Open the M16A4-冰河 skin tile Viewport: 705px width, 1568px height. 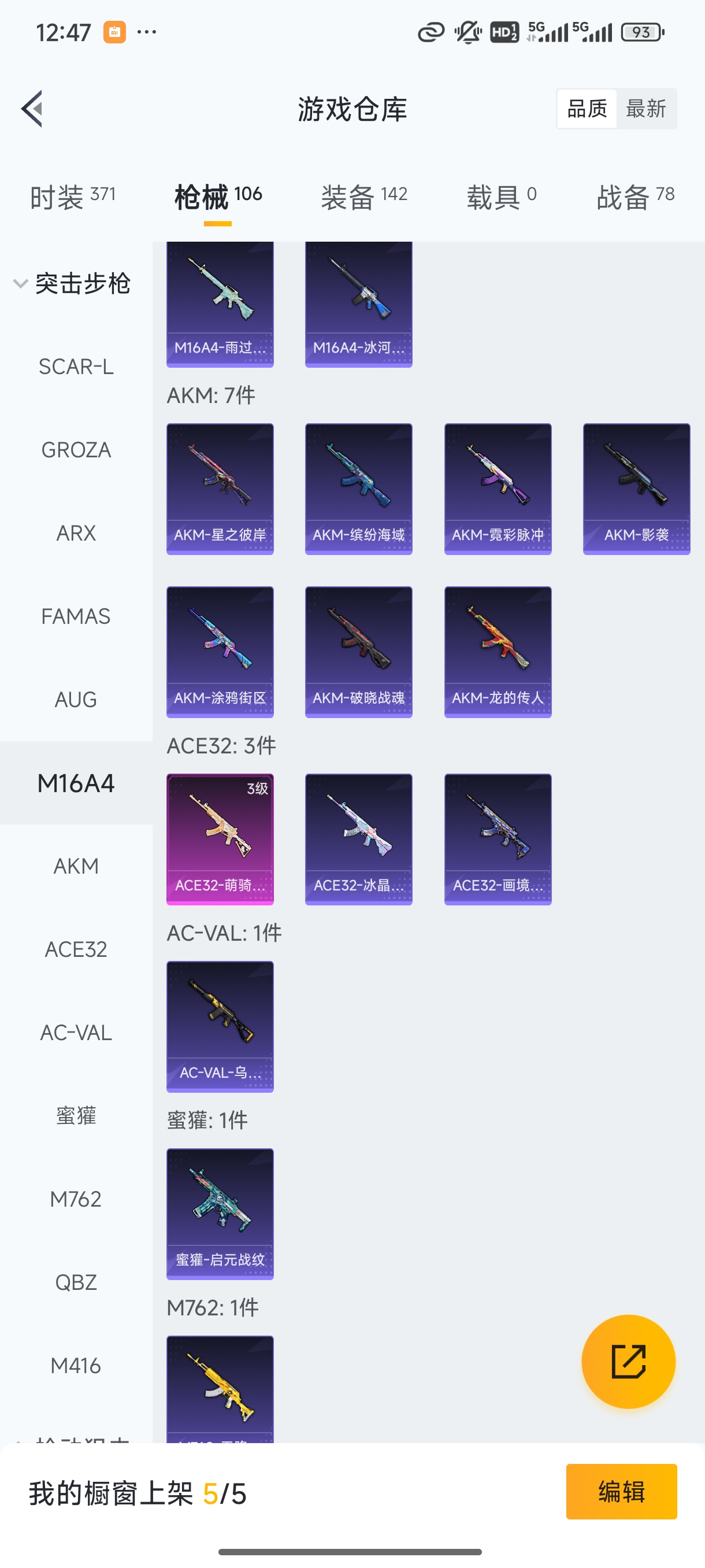359,304
